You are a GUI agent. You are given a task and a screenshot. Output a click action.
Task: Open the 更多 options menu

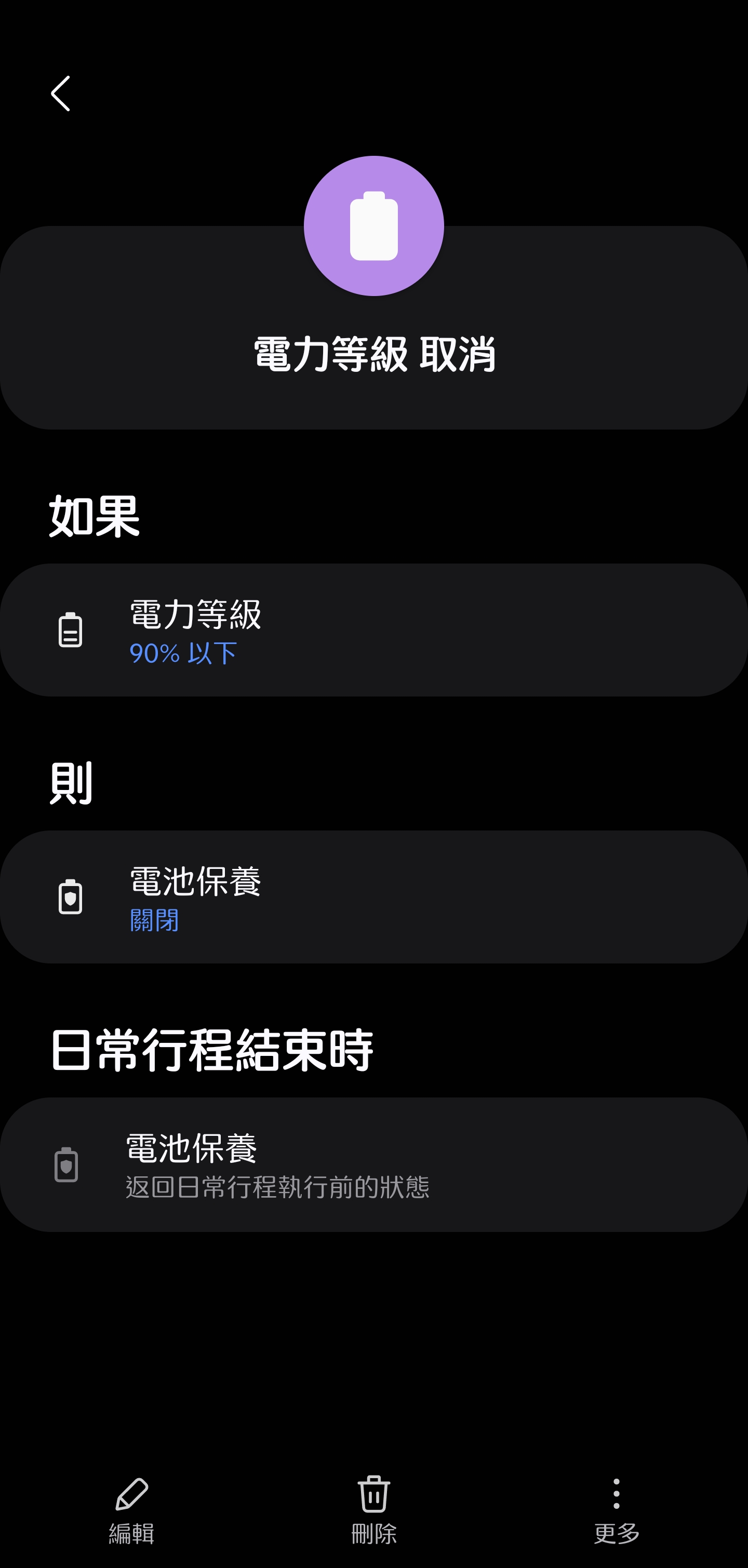pyautogui.click(x=616, y=1510)
